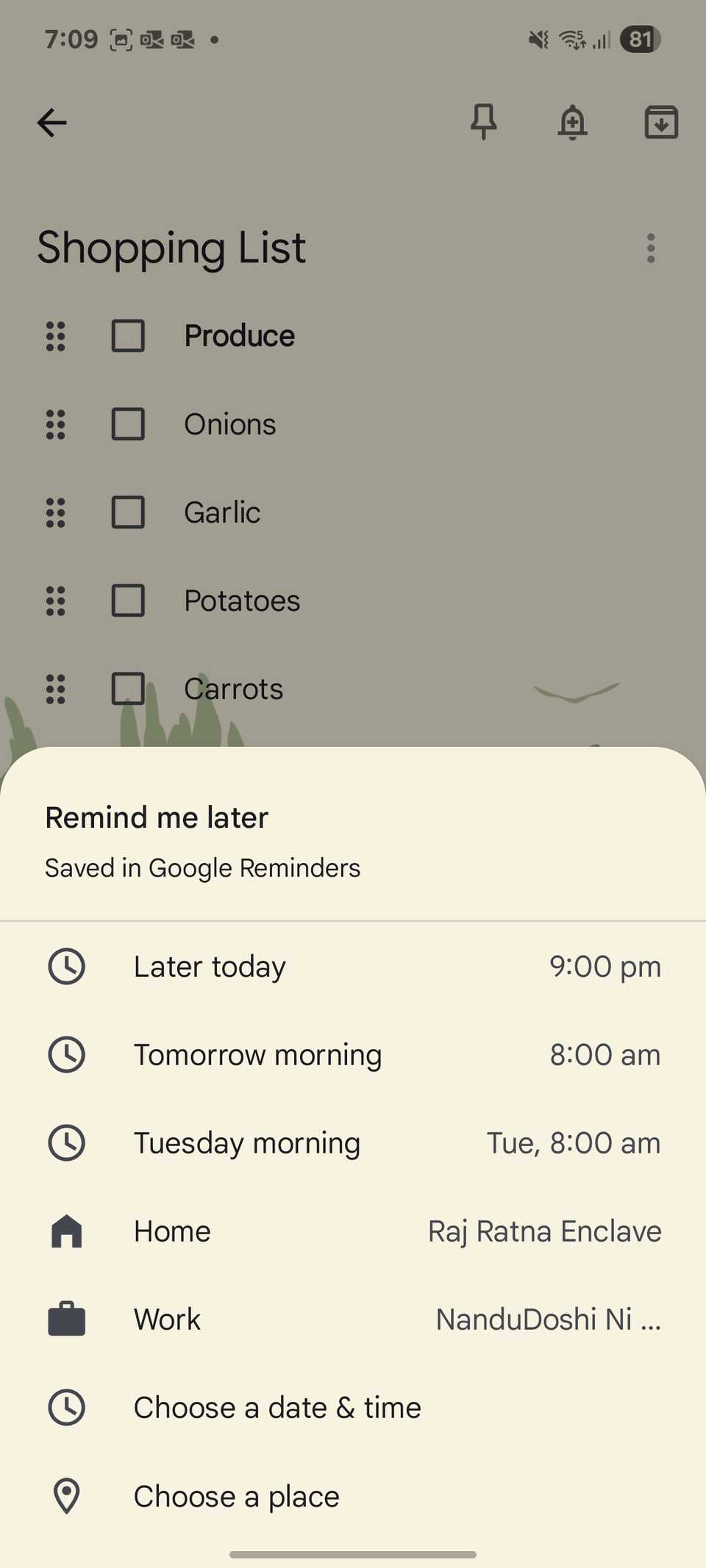The width and height of the screenshot is (706, 1568).
Task: Check the Produce checkbox
Action: (x=127, y=336)
